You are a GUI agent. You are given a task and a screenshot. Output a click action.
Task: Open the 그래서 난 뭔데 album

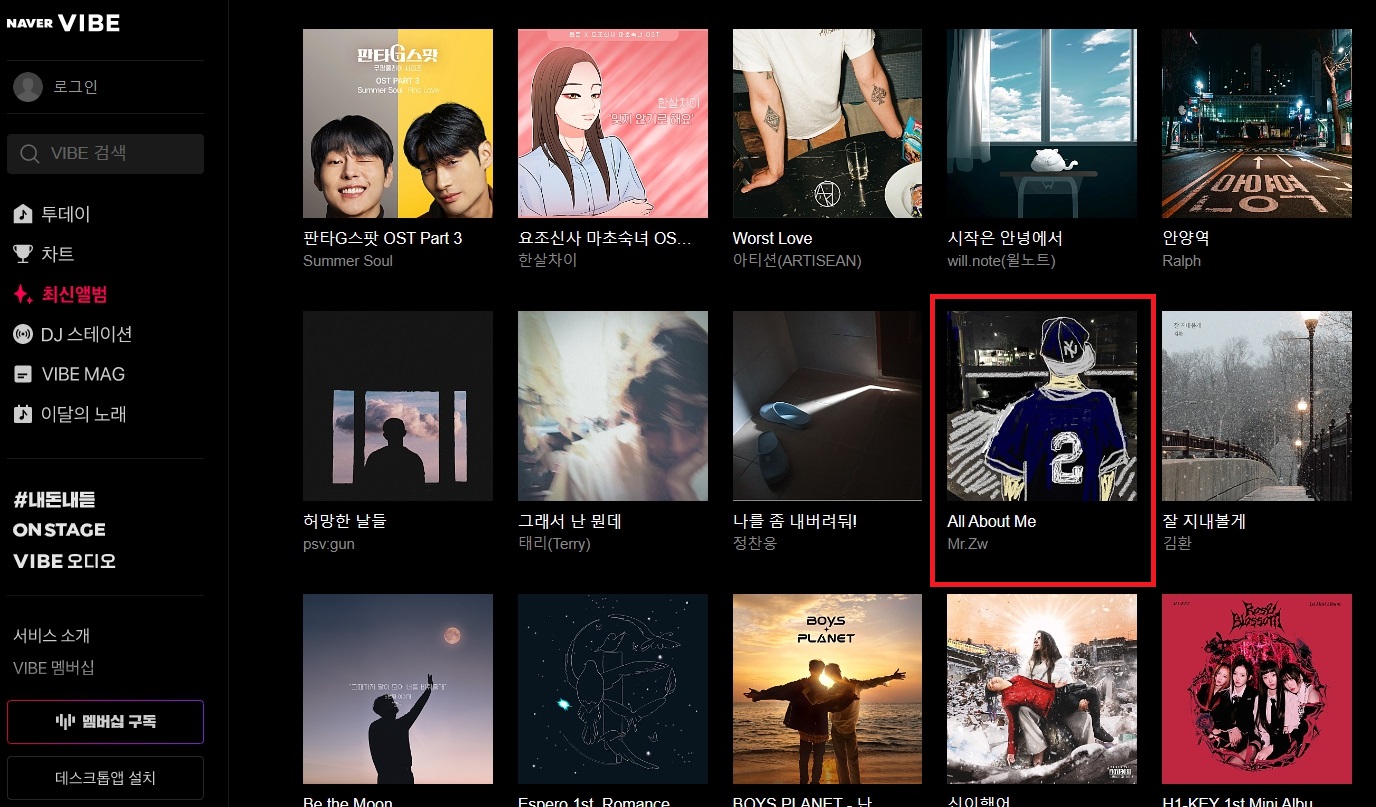click(x=612, y=405)
